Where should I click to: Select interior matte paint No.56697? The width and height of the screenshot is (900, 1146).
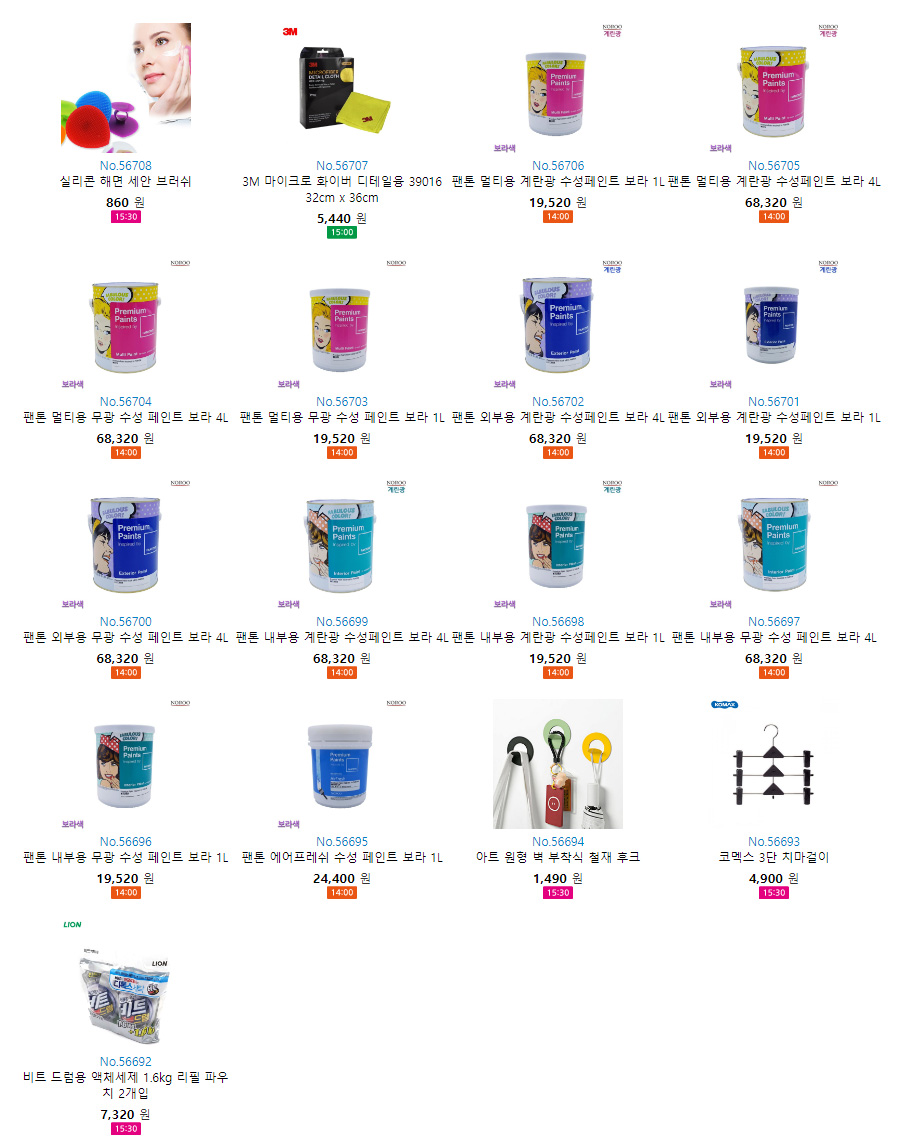(774, 638)
